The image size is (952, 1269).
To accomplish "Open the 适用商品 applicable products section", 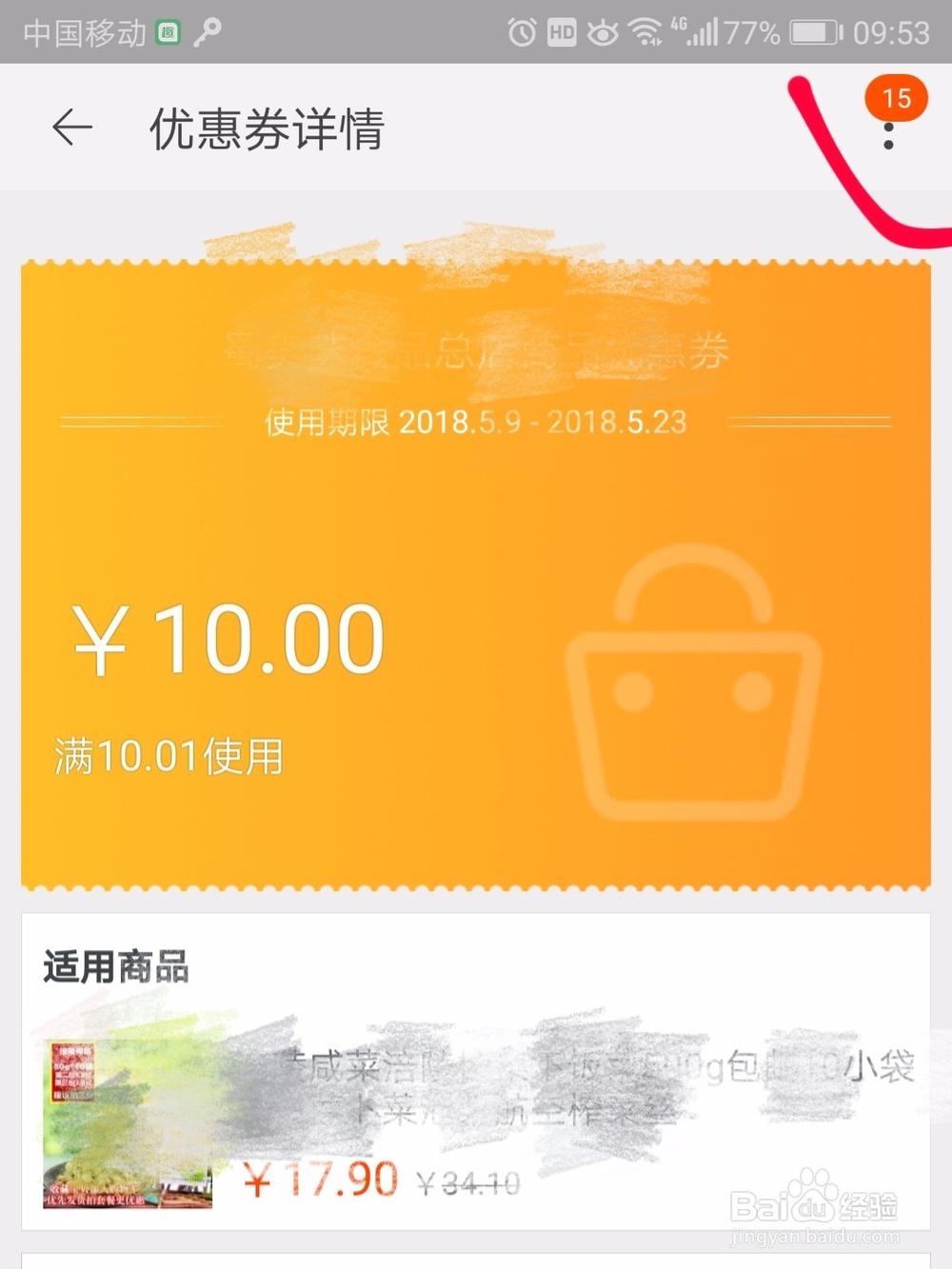I will [115, 966].
